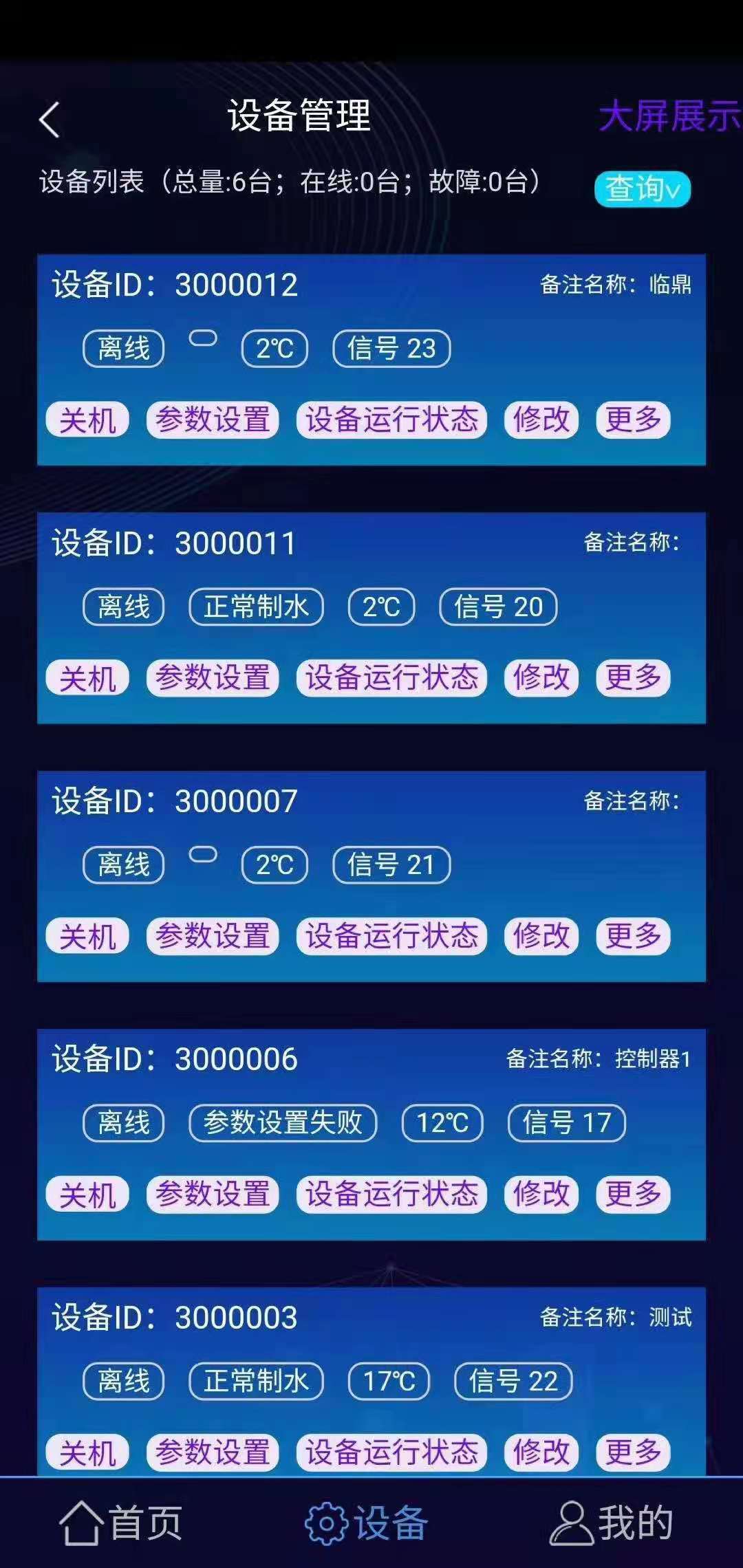This screenshot has width=743, height=1568.
Task: Expand the 查询 dropdown
Action: click(642, 189)
